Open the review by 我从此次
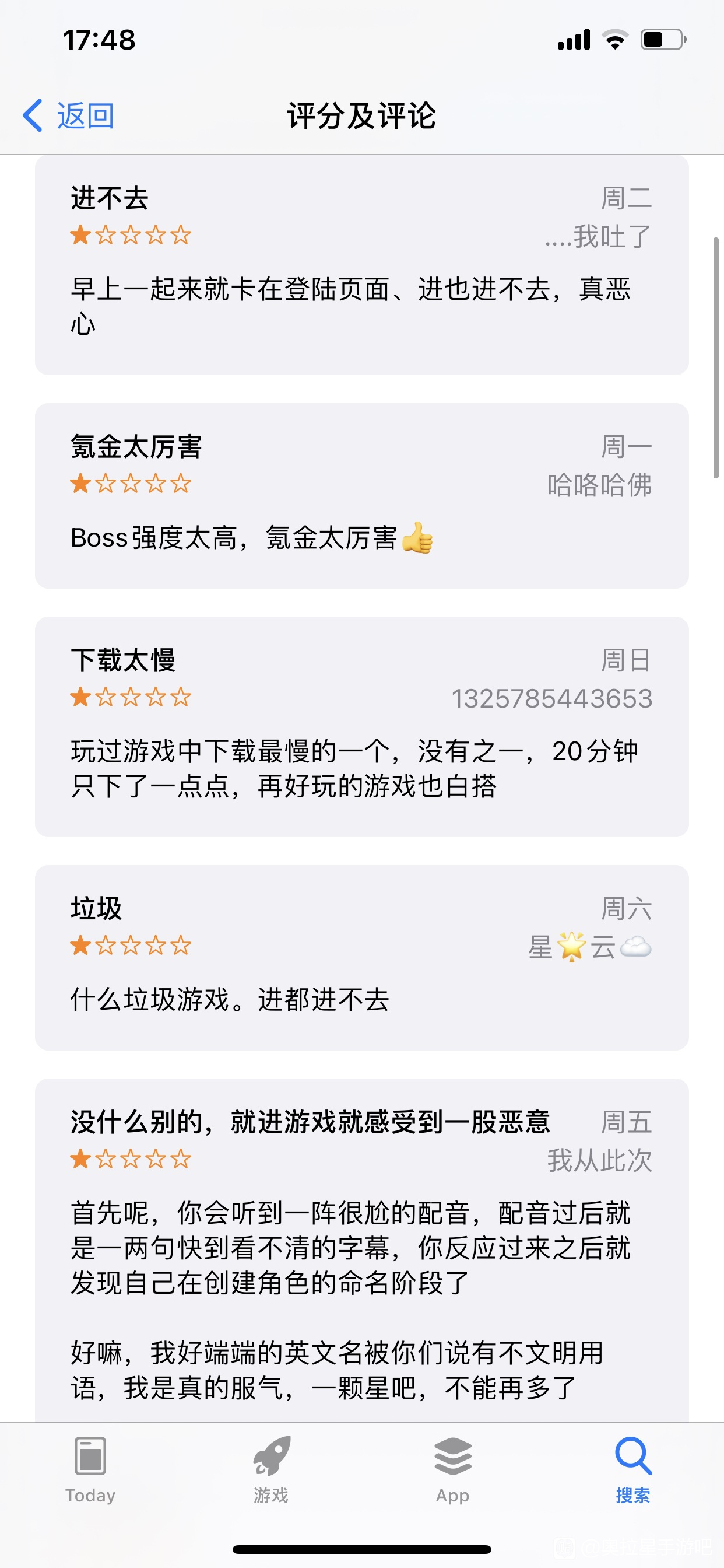 pyautogui.click(x=362, y=1250)
